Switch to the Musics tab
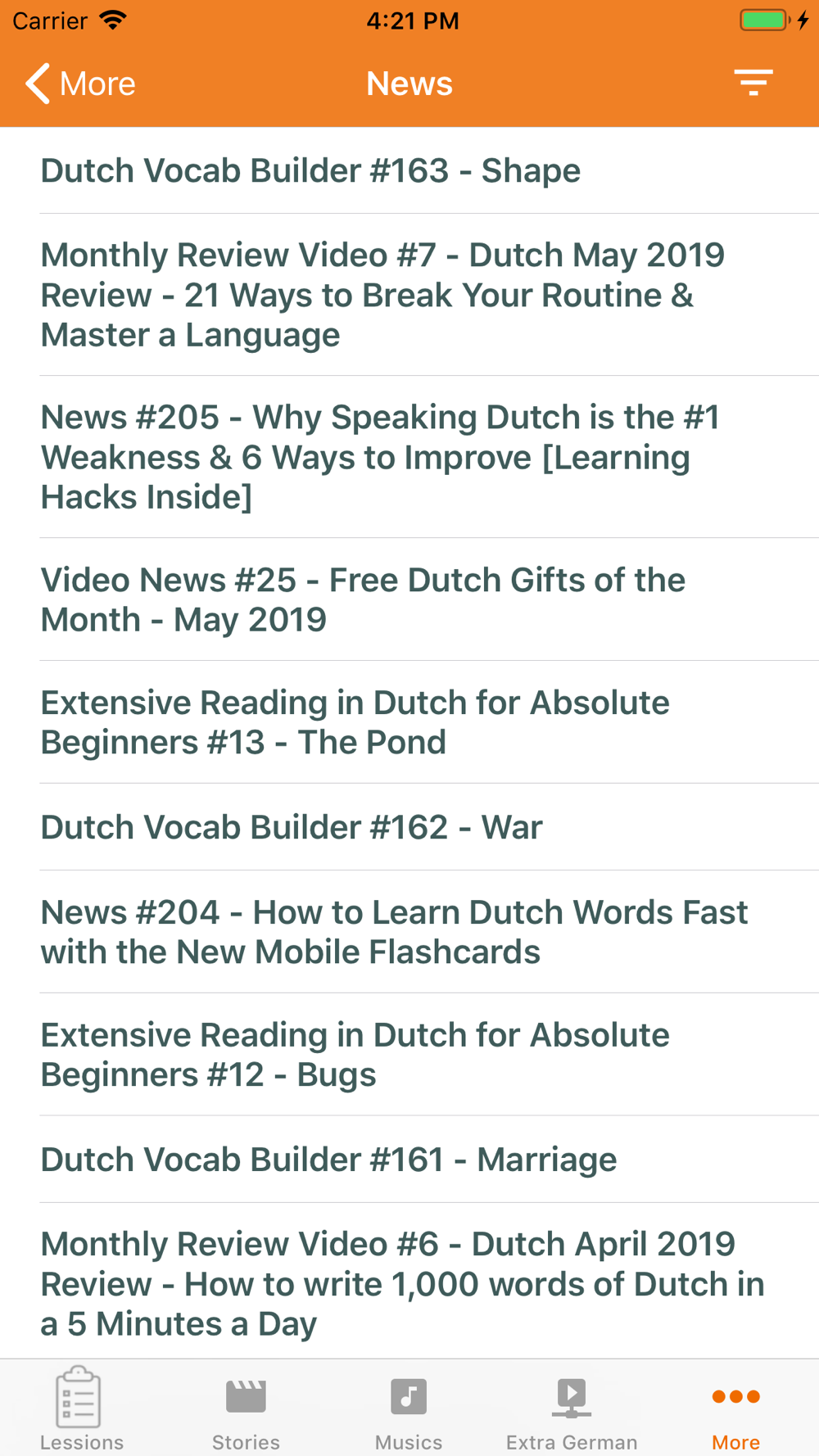The height and width of the screenshot is (1456, 819). [x=409, y=1409]
